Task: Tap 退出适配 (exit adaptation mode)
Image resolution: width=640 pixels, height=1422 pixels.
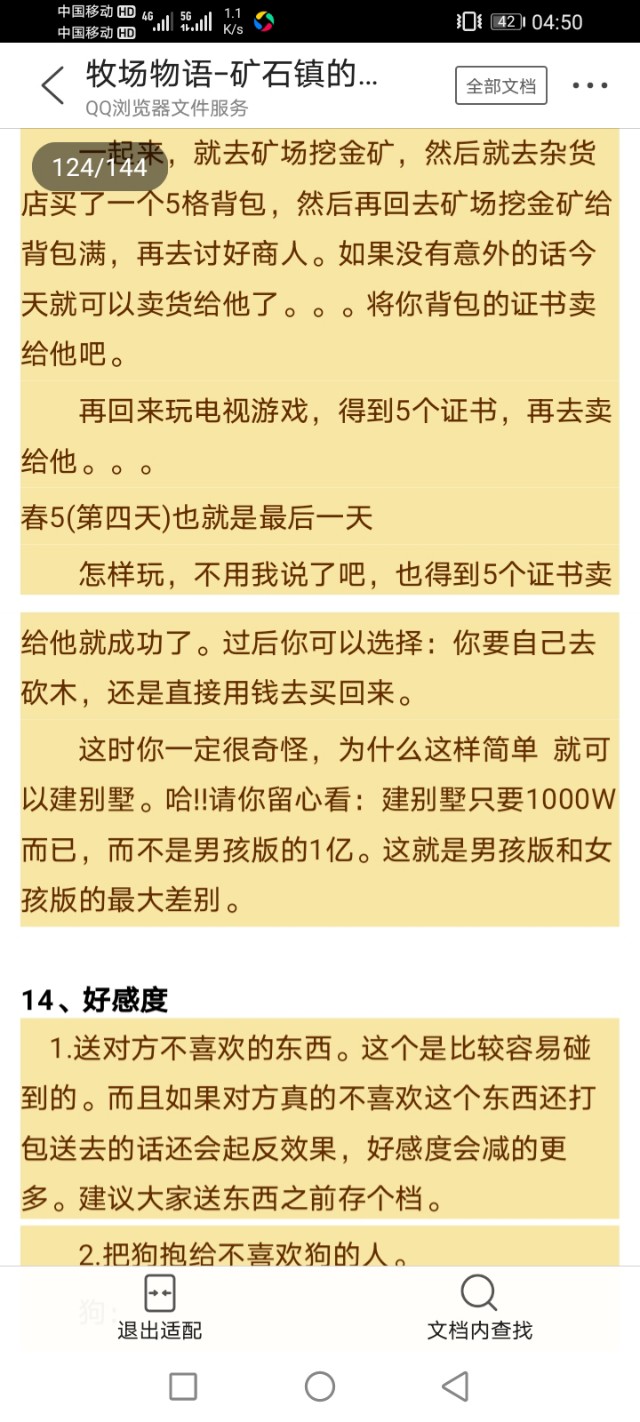Action: coord(160,1308)
